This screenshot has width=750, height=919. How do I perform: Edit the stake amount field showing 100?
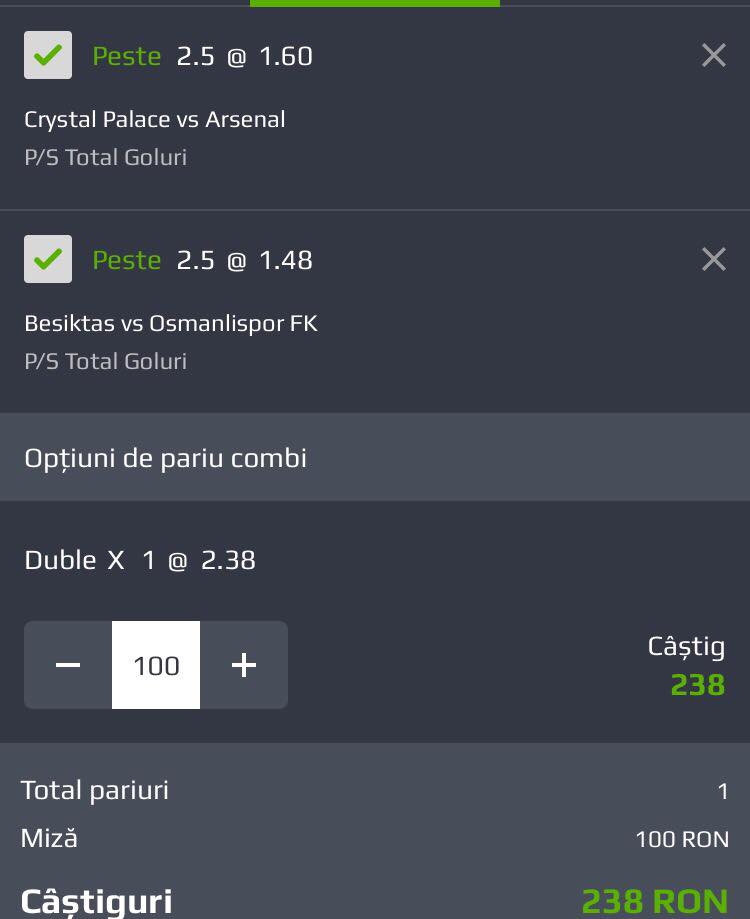click(156, 665)
